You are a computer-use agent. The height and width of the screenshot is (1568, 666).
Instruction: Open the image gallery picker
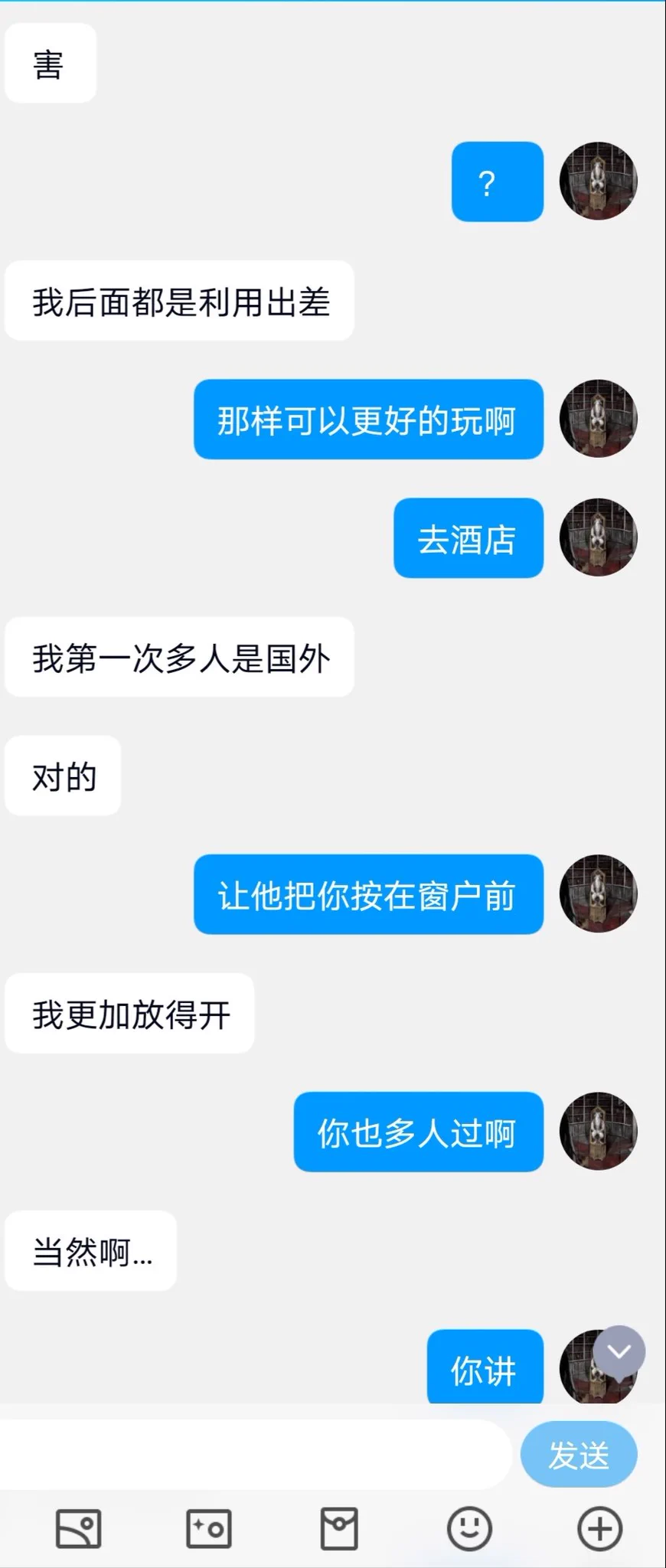[x=78, y=1529]
